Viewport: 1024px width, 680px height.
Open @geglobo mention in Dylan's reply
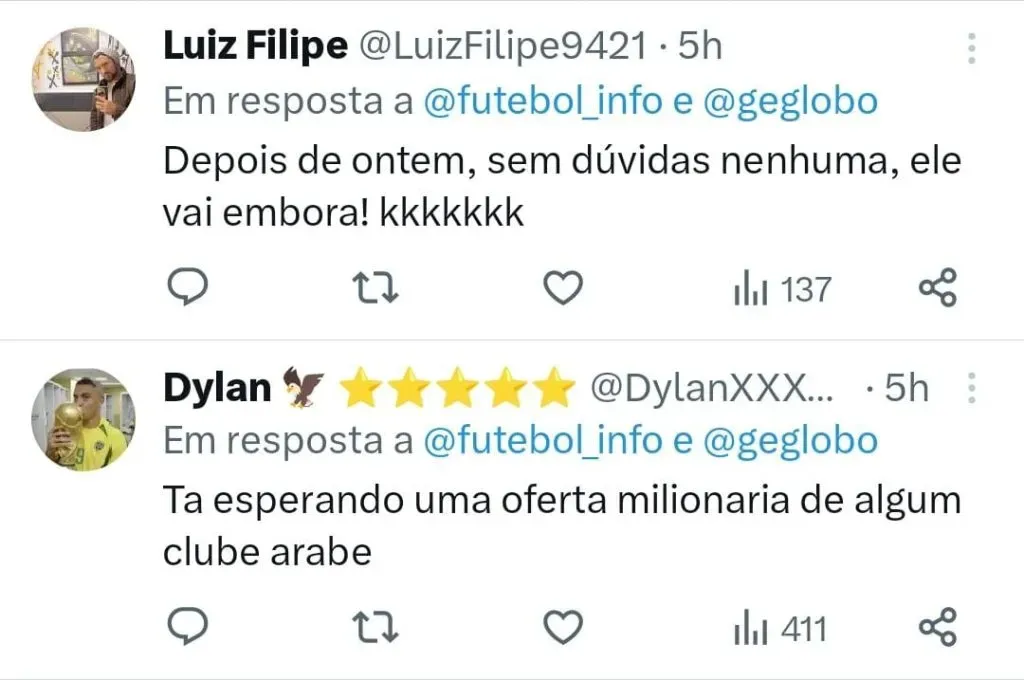click(791, 440)
